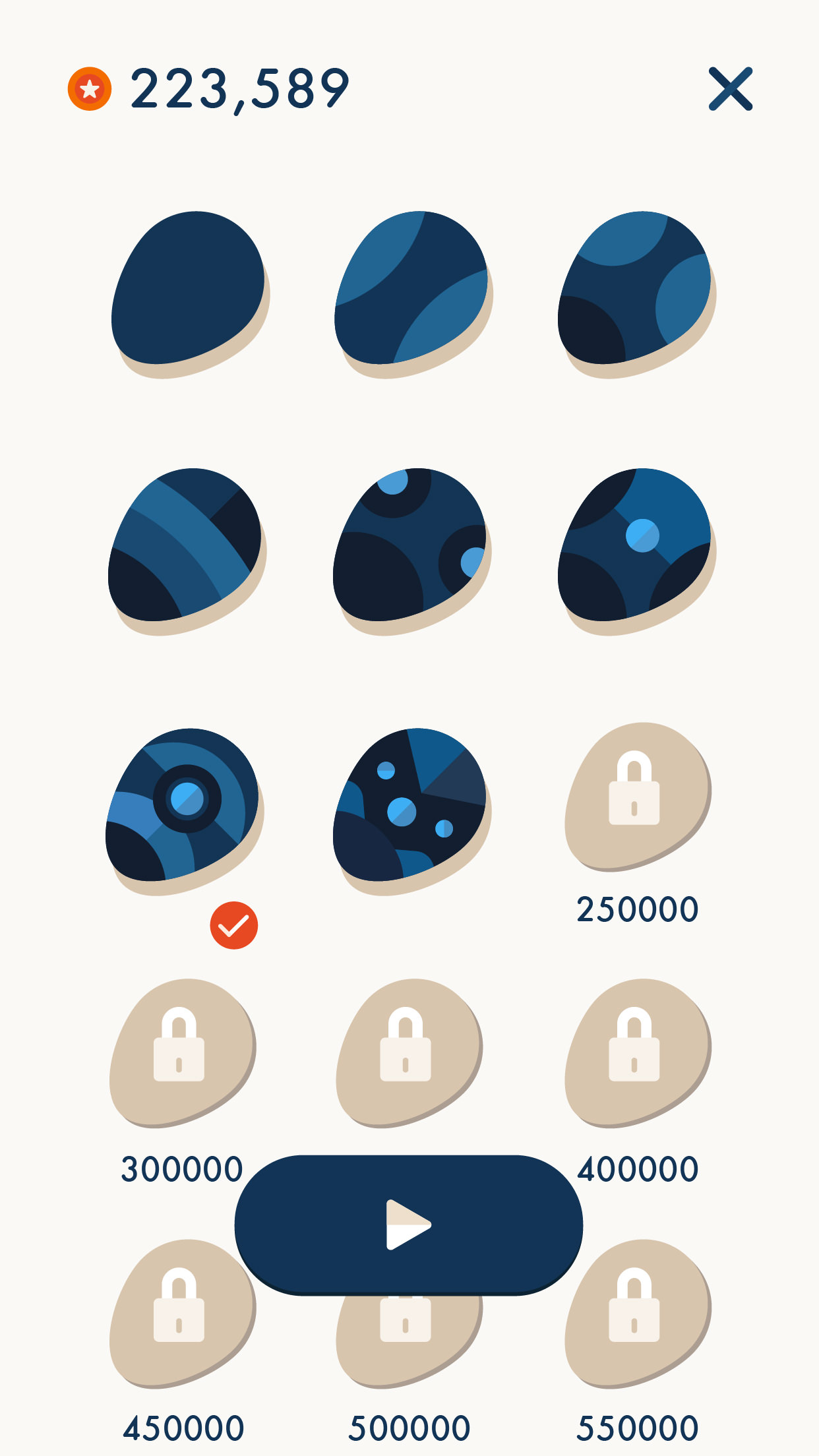Select the currently checked concentric-ring stone
Screen dimensions: 819x1456
coord(184,806)
